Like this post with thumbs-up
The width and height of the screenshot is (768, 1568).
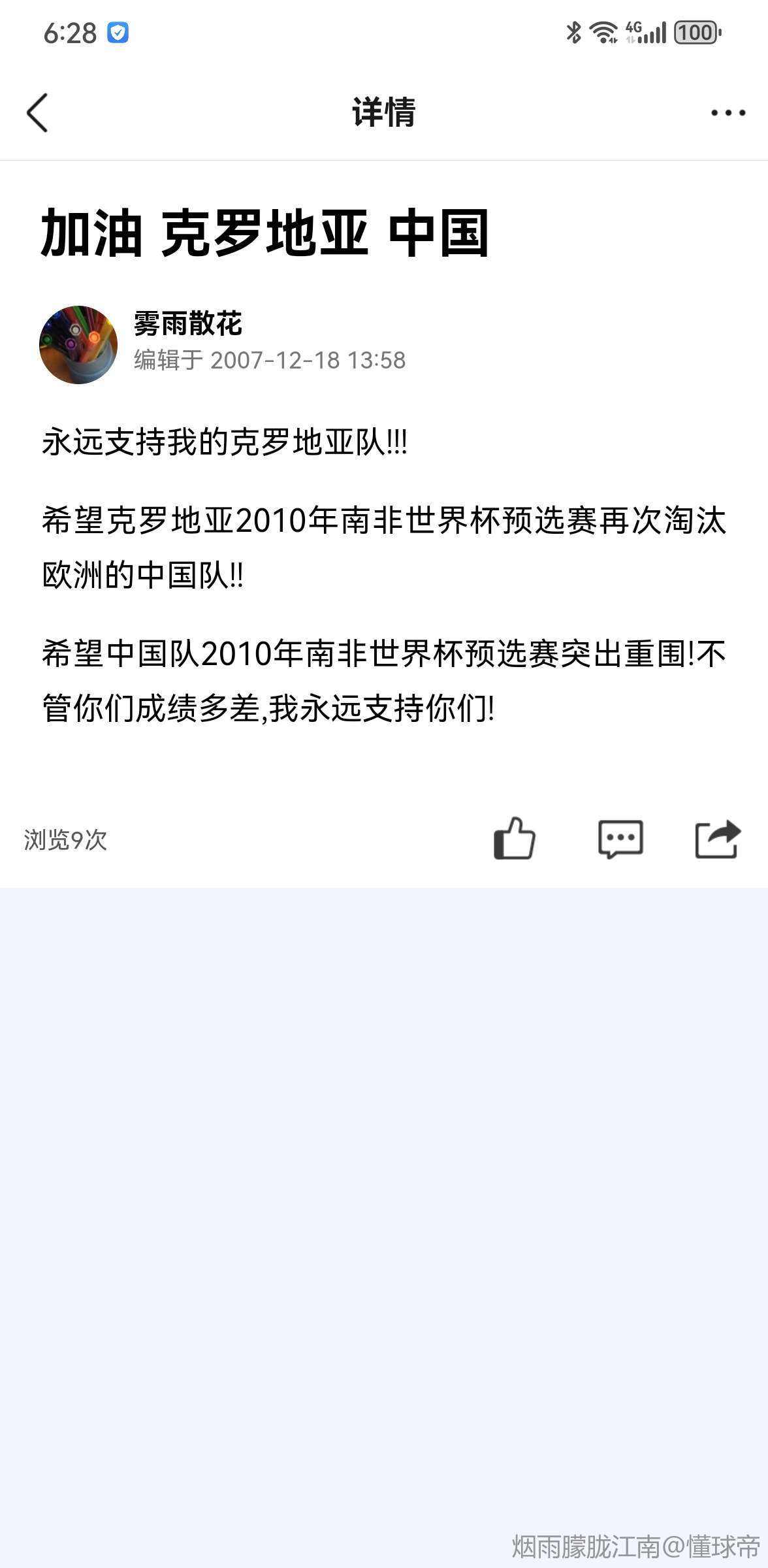point(515,839)
